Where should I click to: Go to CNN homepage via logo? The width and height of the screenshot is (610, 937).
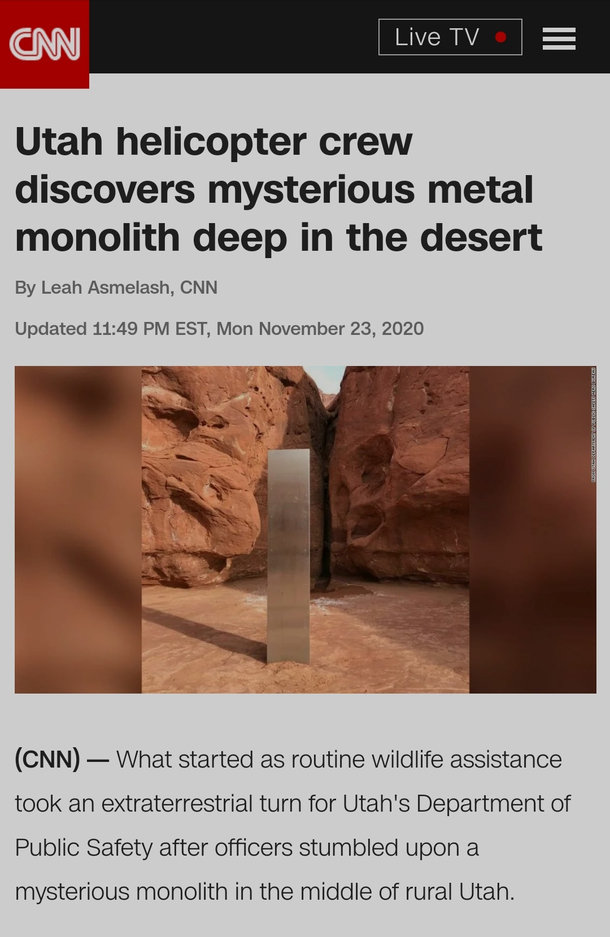(x=44, y=43)
